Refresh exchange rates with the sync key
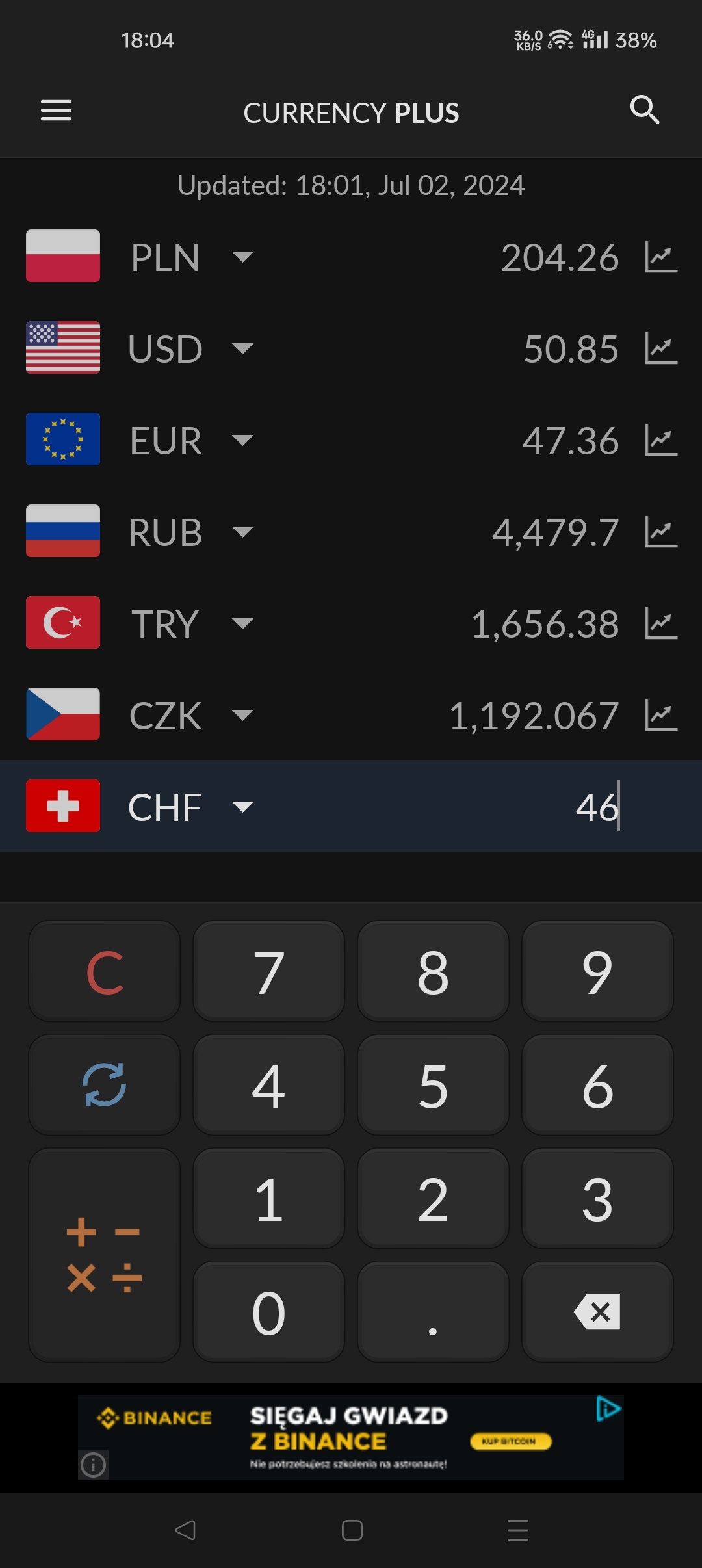The width and height of the screenshot is (702, 1568). pyautogui.click(x=105, y=1085)
